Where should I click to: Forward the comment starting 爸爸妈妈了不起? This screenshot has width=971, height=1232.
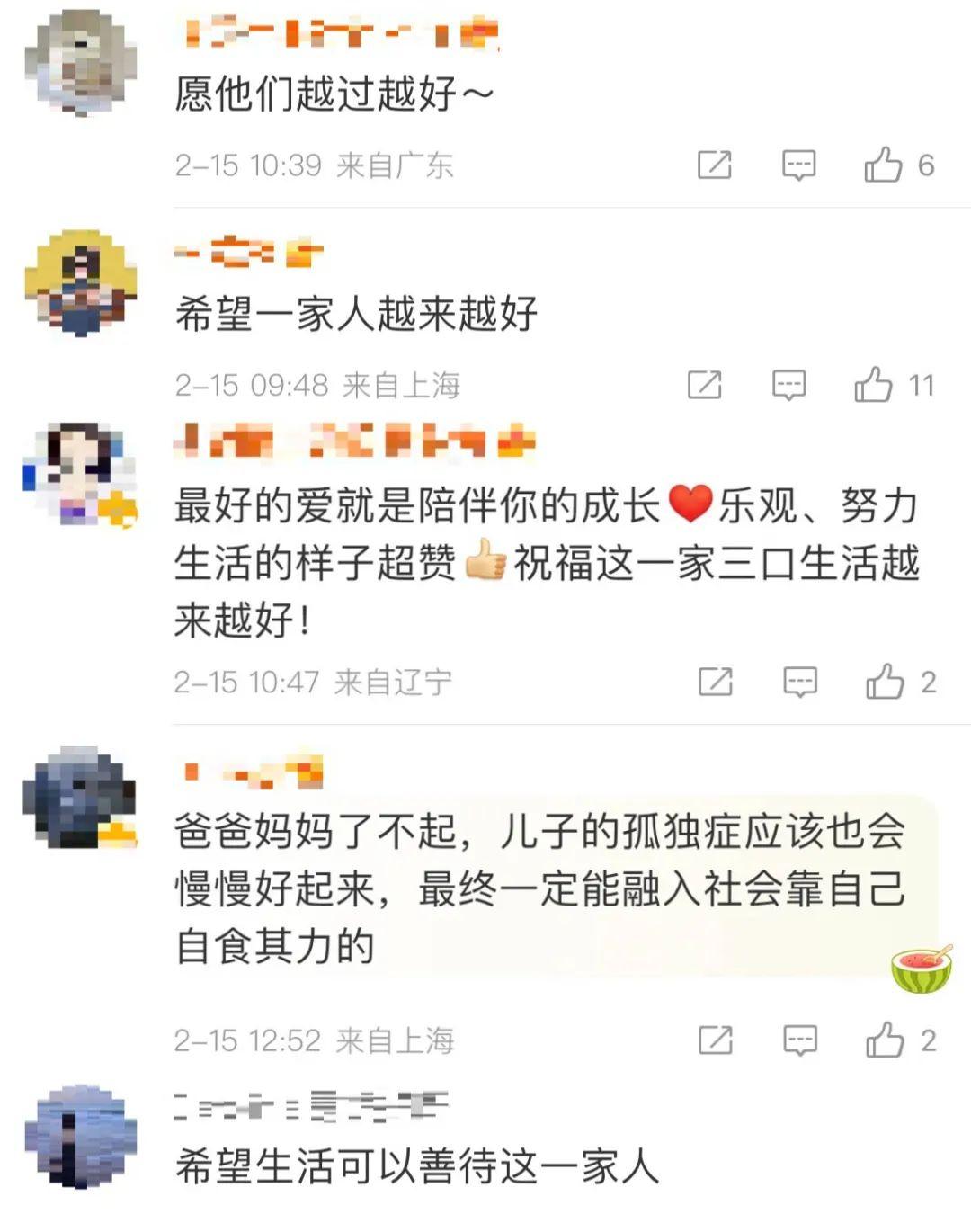[716, 1040]
